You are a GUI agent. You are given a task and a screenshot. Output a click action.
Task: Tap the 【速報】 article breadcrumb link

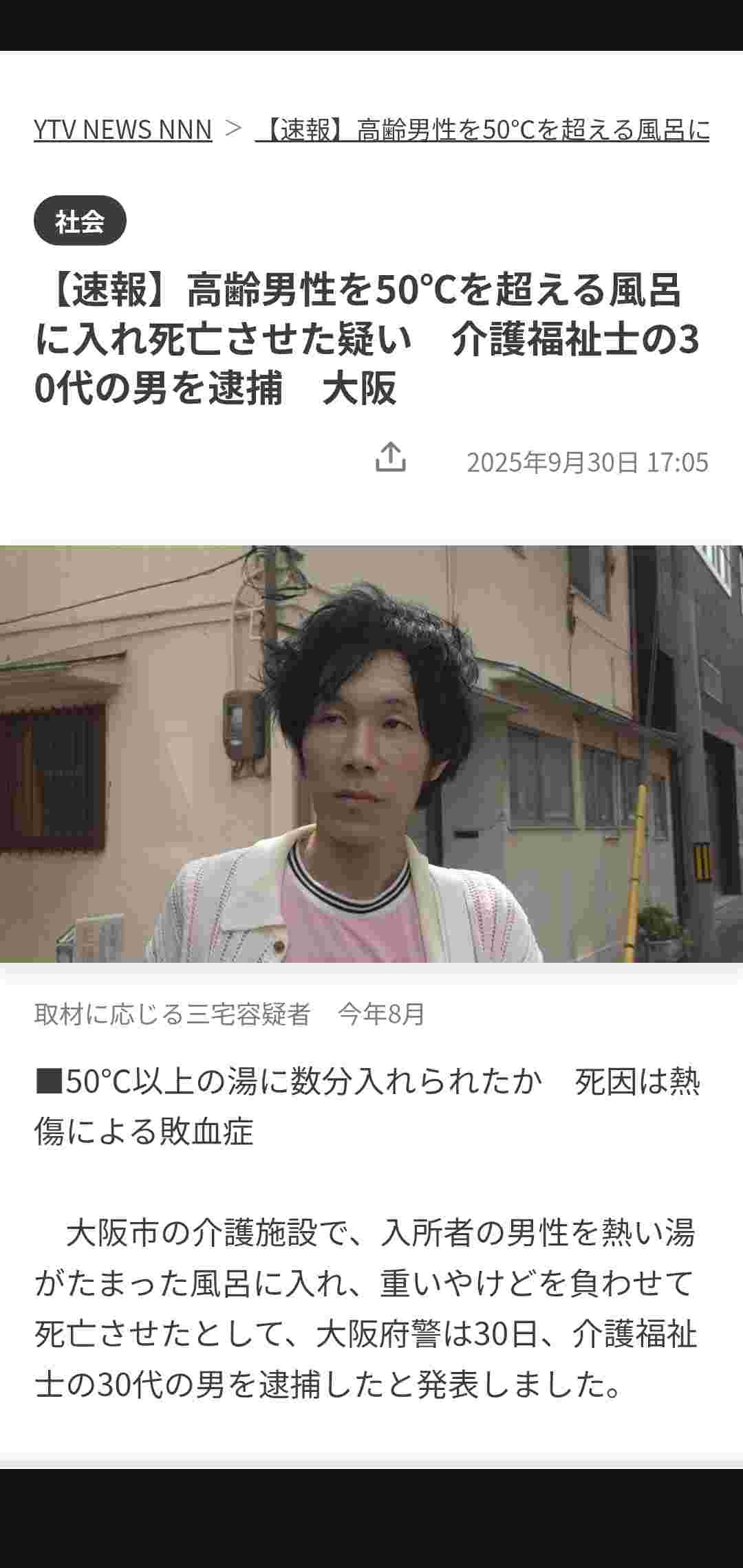482,129
